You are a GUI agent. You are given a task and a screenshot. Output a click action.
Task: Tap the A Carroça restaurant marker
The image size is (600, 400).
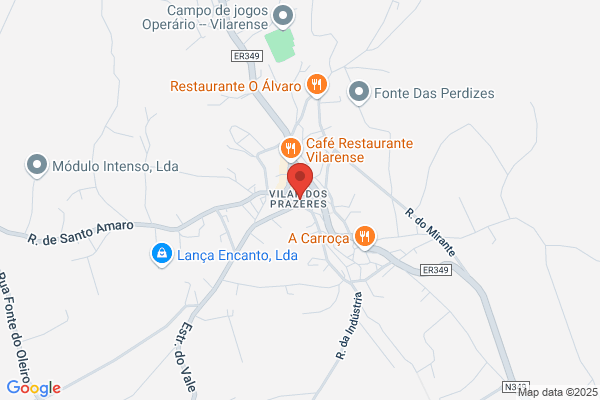tap(365, 237)
